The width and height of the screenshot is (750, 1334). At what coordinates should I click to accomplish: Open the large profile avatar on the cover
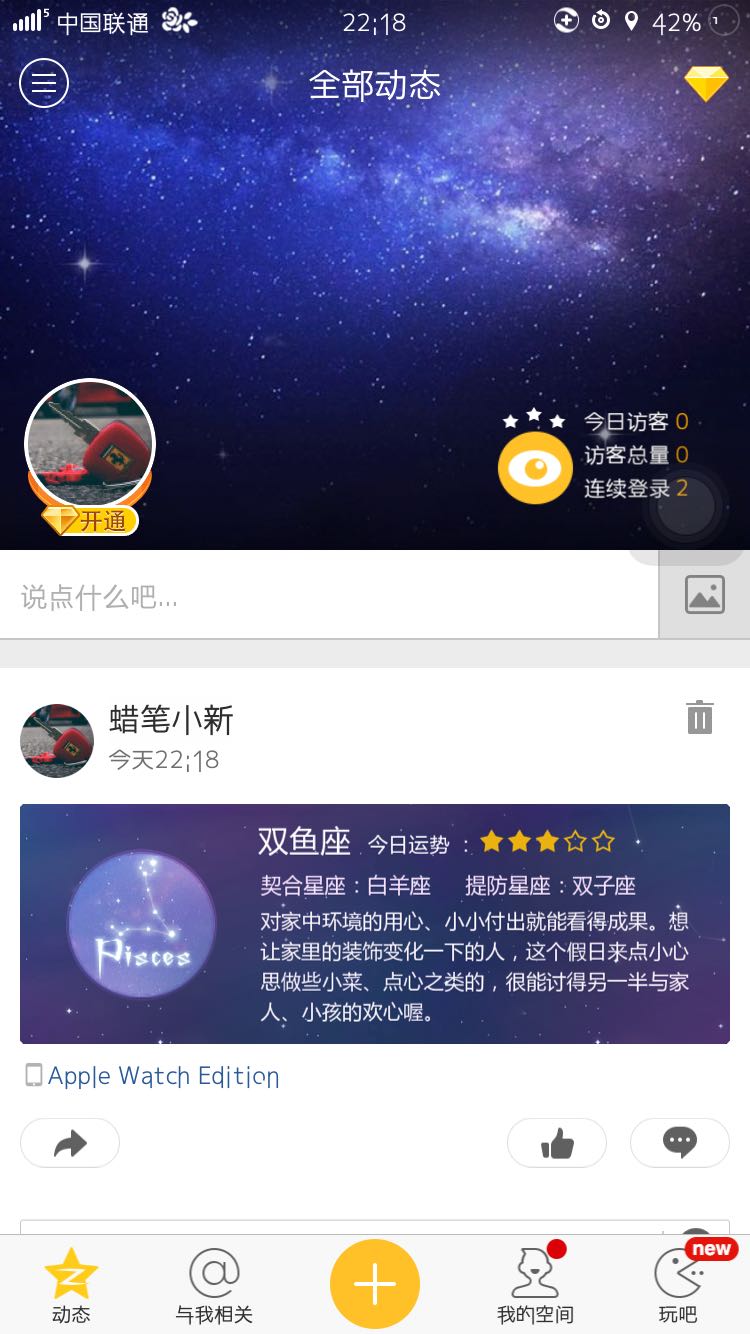90,444
